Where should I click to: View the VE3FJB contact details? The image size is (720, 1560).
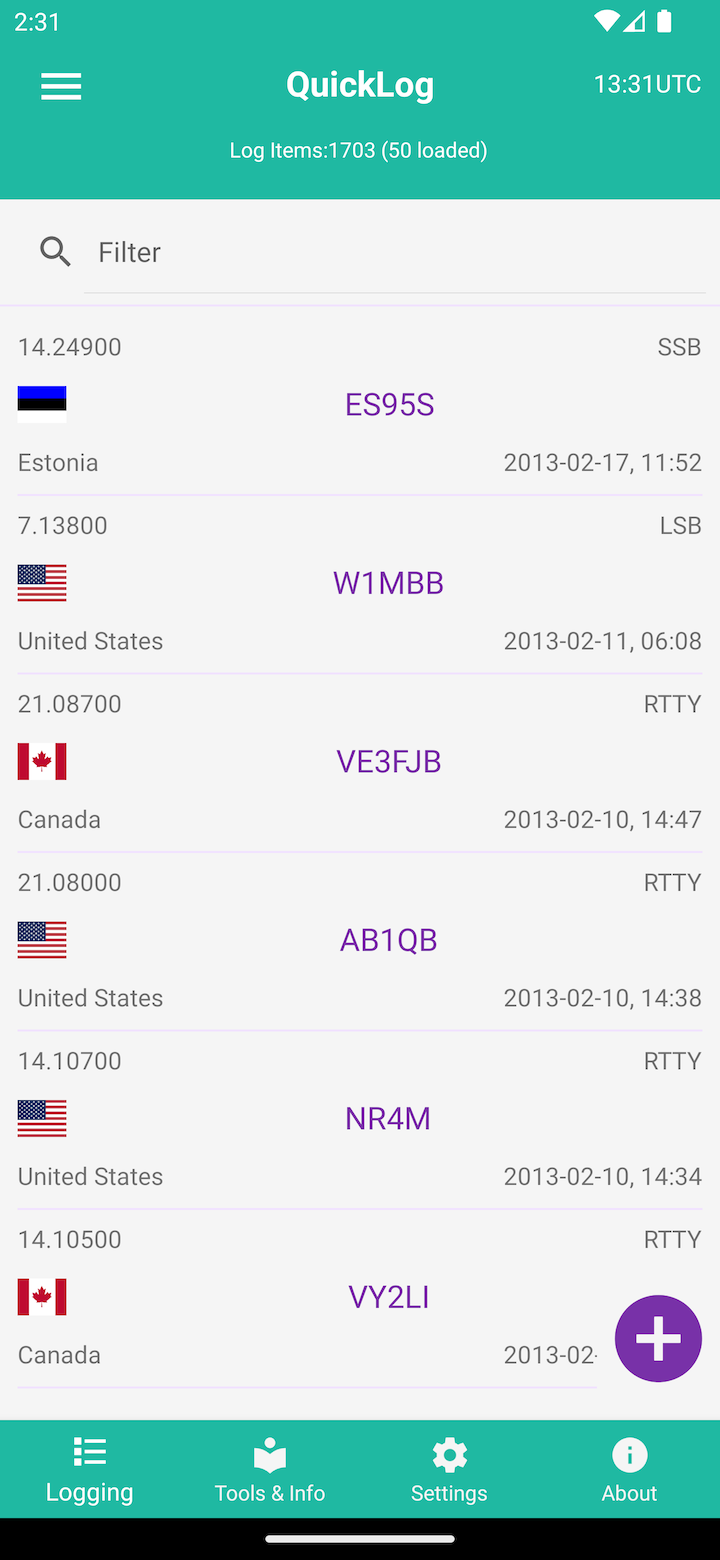click(x=388, y=762)
